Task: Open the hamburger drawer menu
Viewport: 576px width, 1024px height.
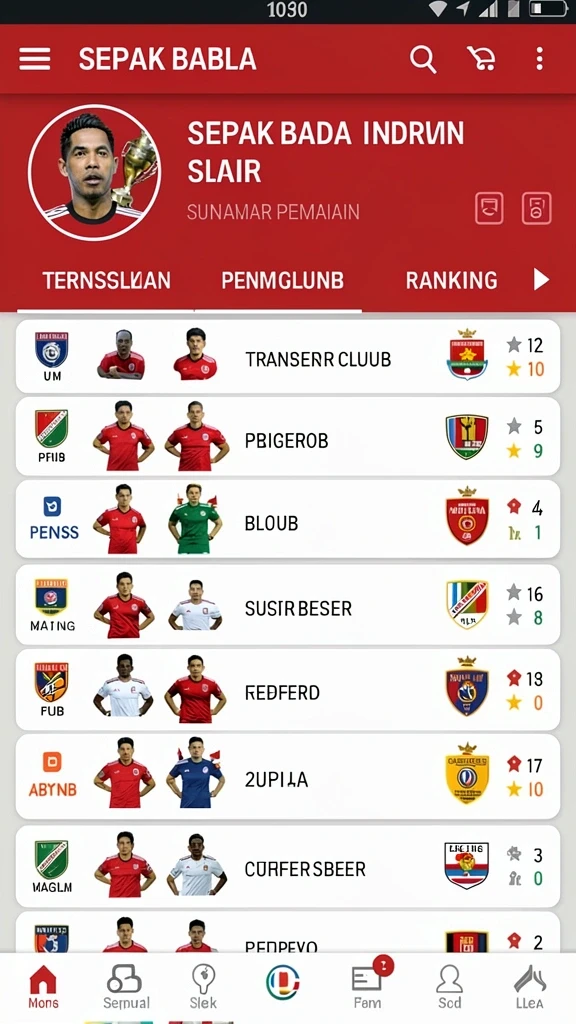Action: 35,59
